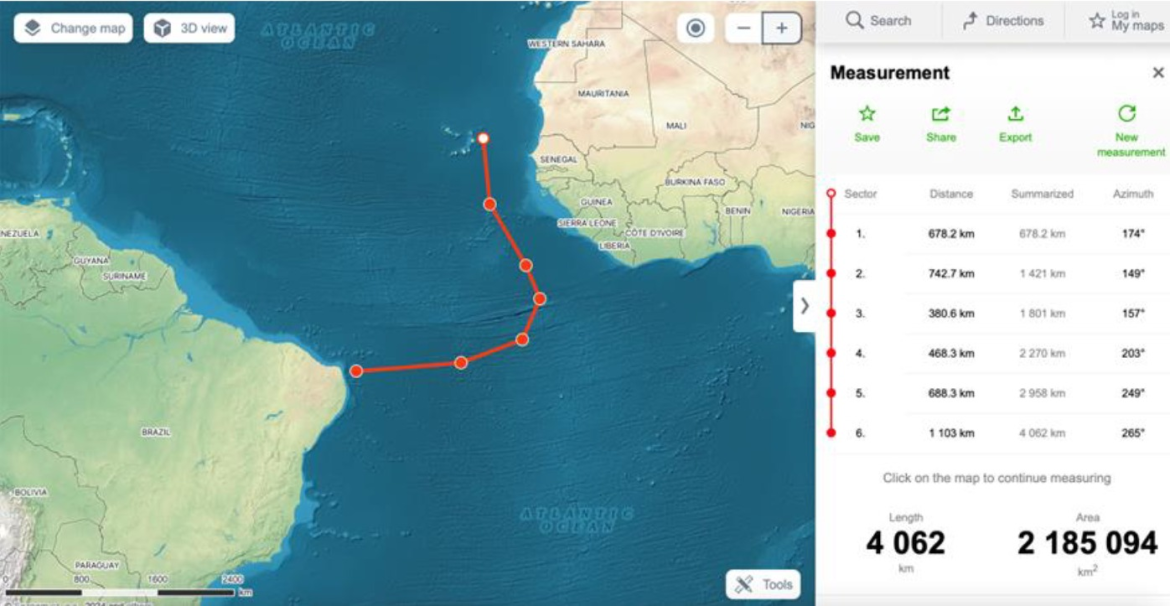Viewport: 1170px width, 606px height.
Task: Collapse the side panel with the arrow
Action: point(805,306)
